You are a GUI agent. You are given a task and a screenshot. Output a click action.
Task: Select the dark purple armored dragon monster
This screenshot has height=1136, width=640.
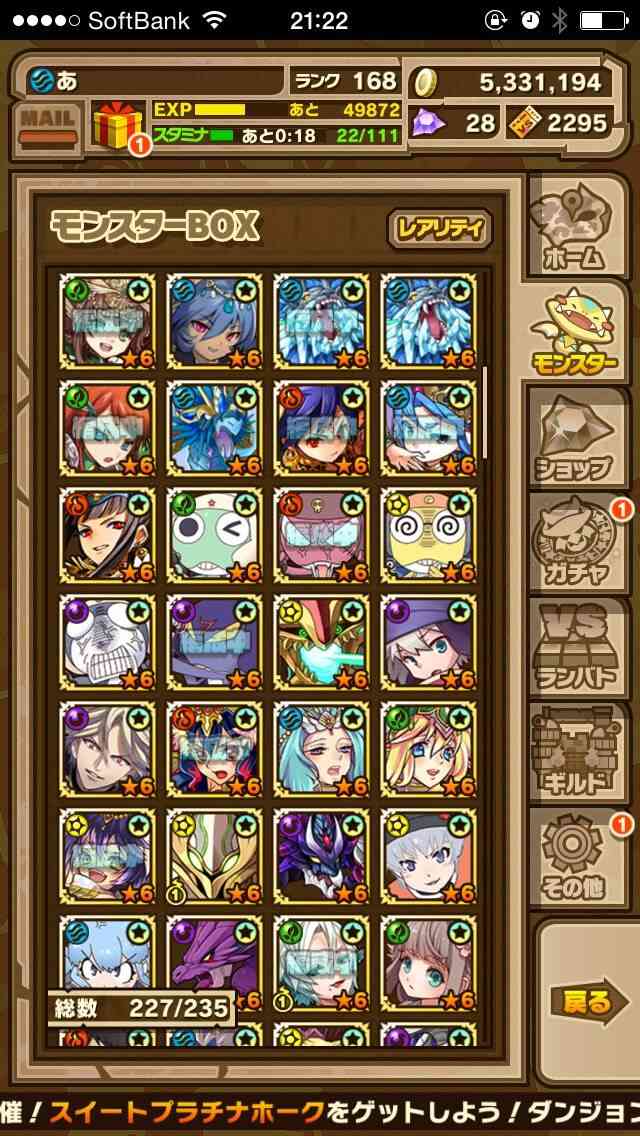point(321,857)
